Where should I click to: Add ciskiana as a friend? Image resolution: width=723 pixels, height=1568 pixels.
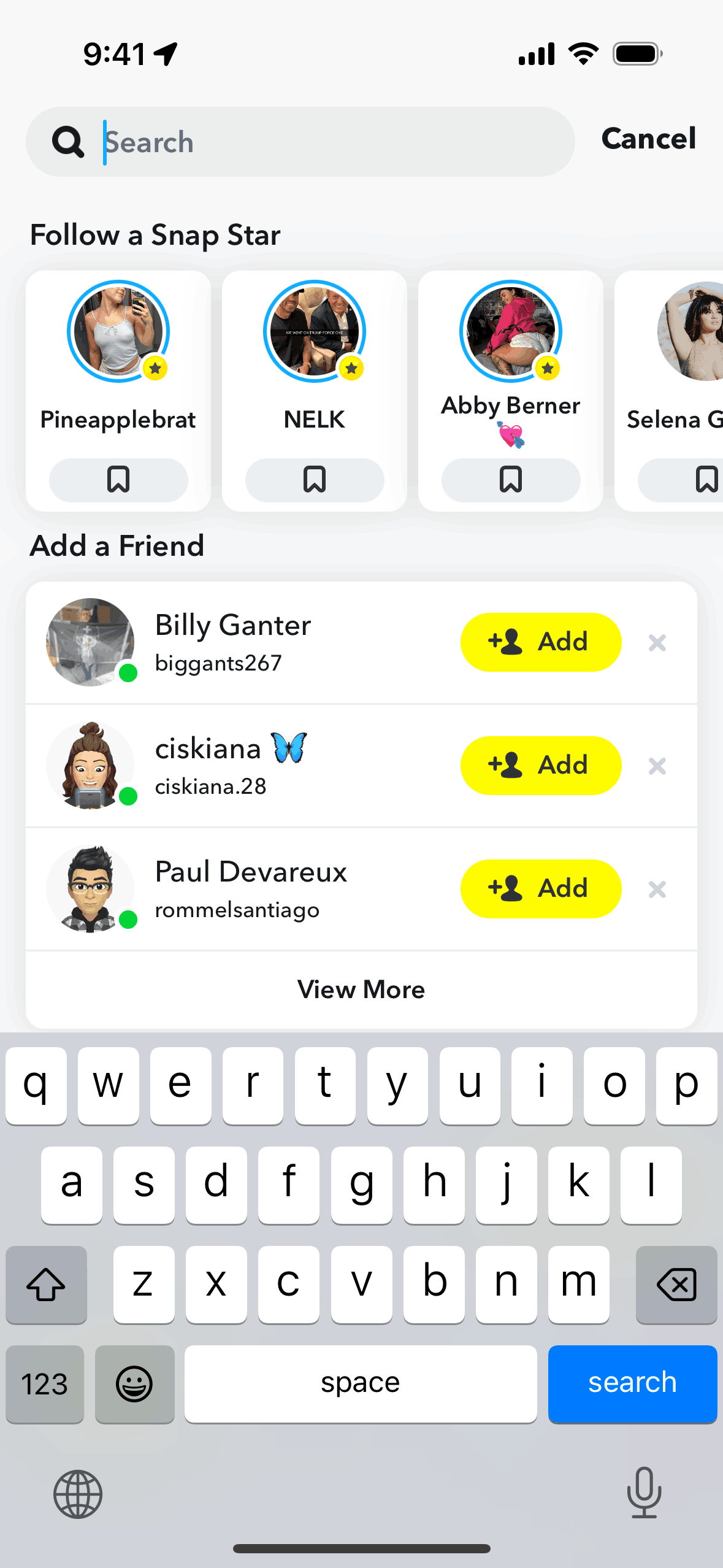pos(541,766)
